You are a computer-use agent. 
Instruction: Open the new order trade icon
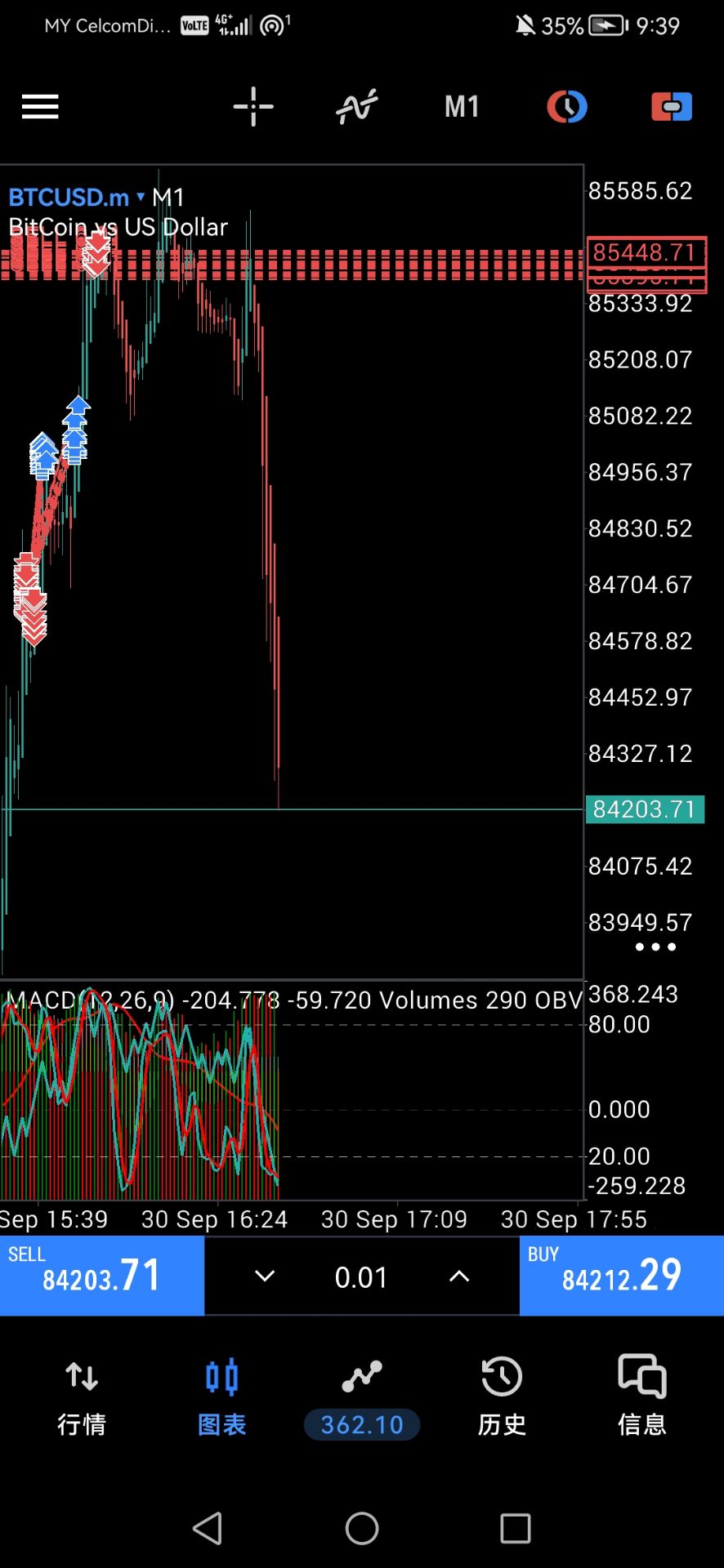point(672,107)
